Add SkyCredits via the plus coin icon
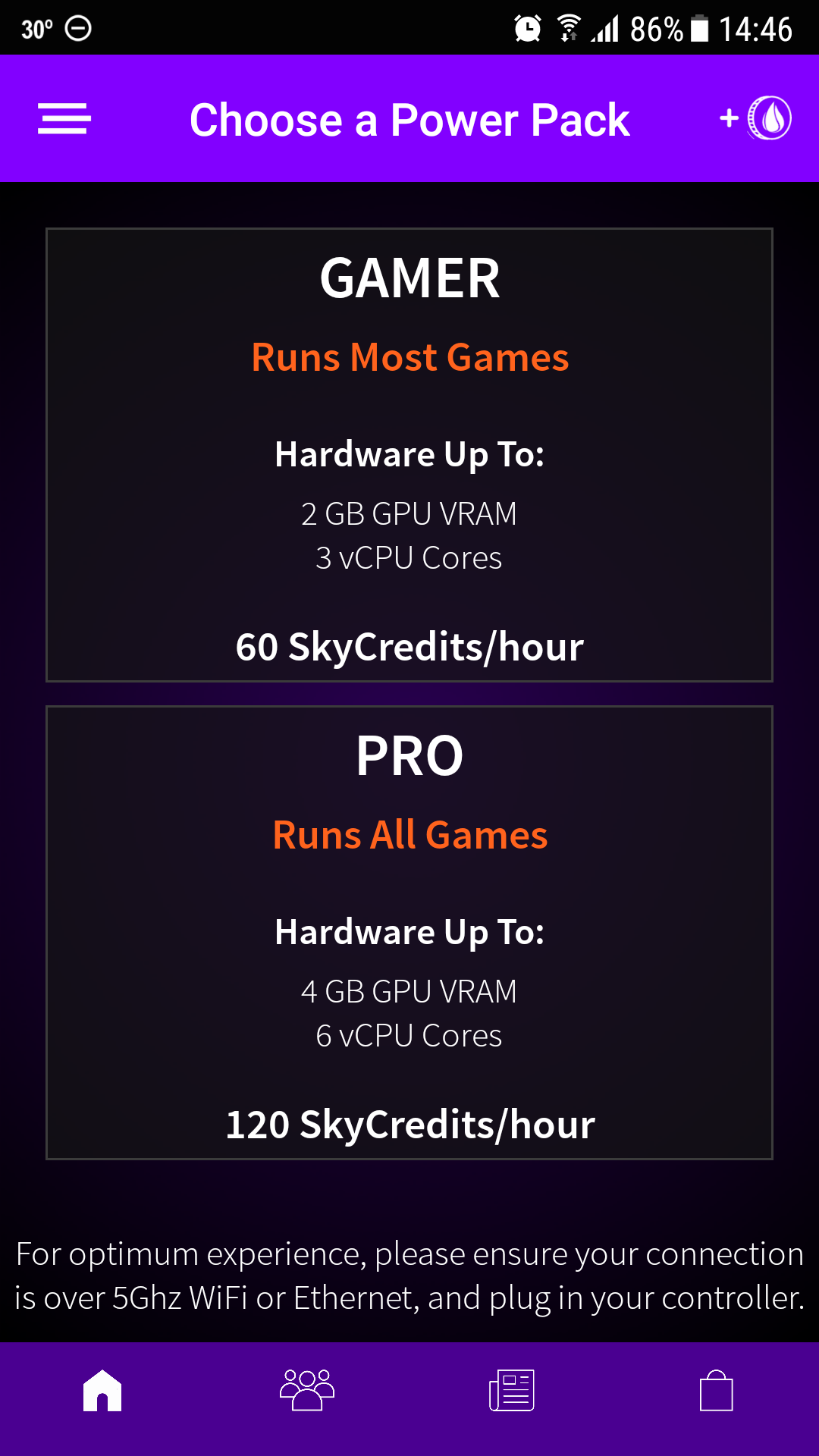The width and height of the screenshot is (819, 1456). (755, 118)
